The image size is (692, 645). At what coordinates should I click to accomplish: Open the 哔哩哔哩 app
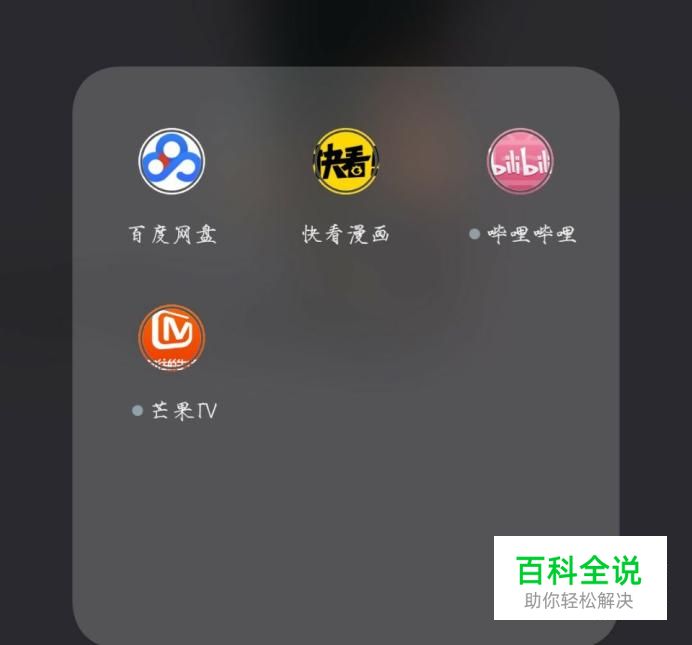[520, 161]
